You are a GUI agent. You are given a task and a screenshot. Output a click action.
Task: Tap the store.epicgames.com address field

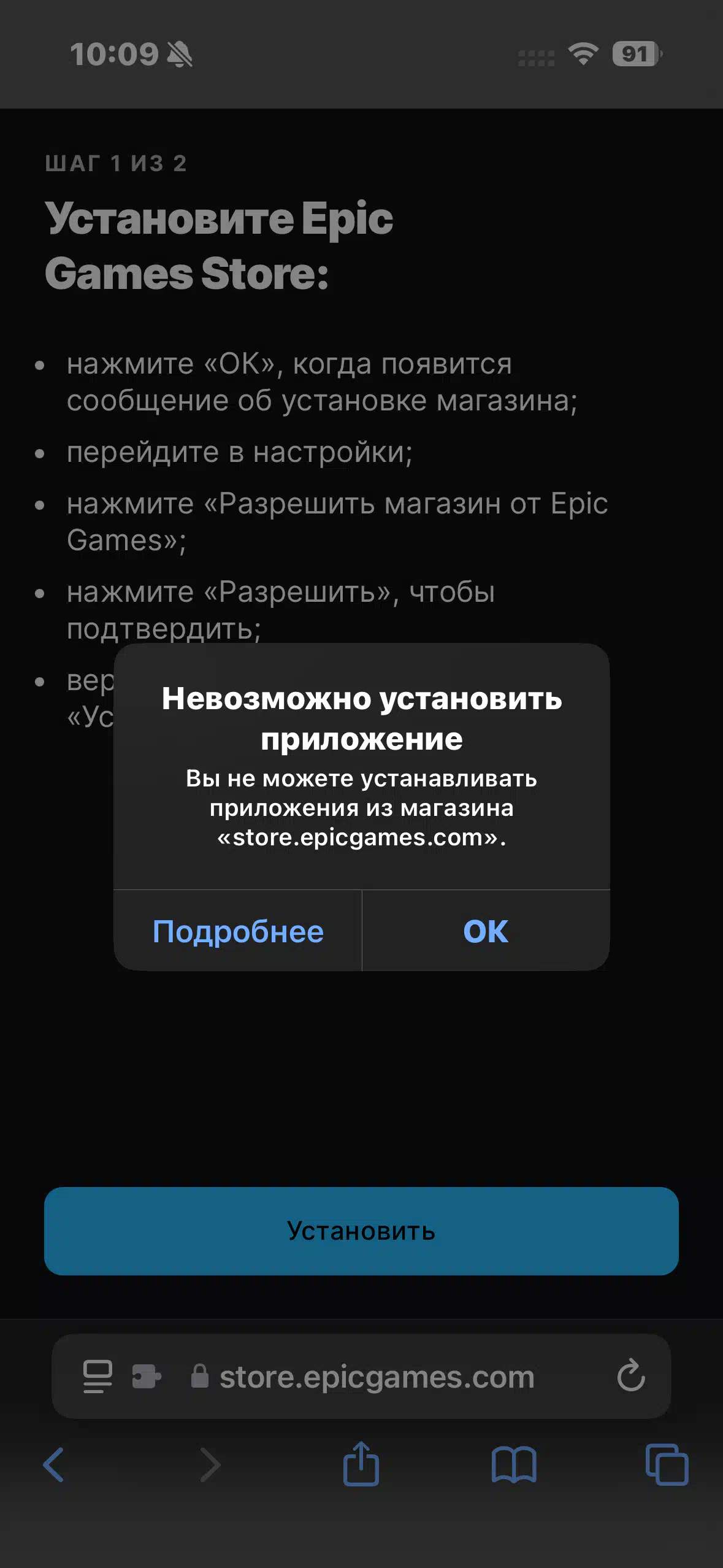tap(361, 1376)
